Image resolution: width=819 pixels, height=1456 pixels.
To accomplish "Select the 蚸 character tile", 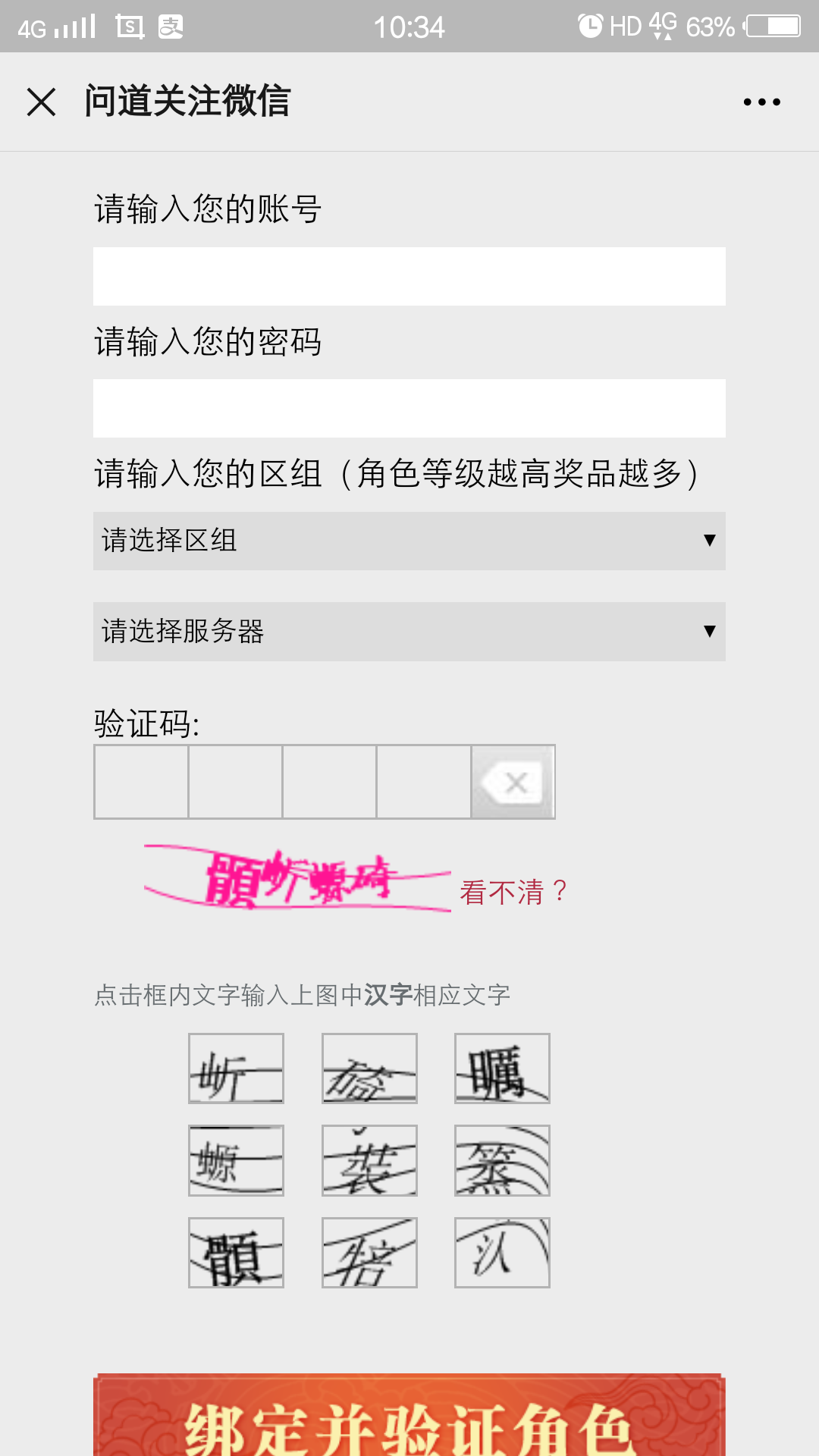I will 236,1068.
